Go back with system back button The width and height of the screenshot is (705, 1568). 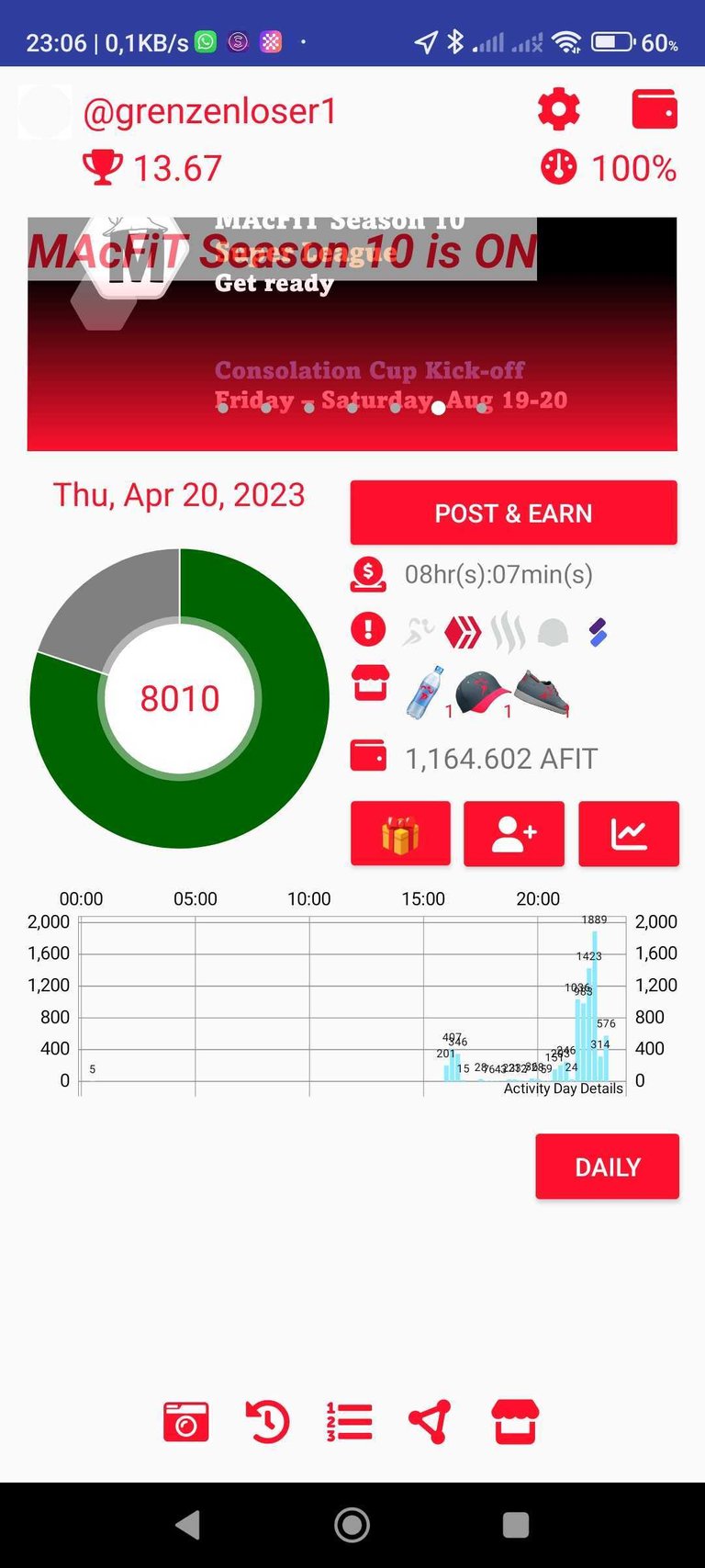187,1525
